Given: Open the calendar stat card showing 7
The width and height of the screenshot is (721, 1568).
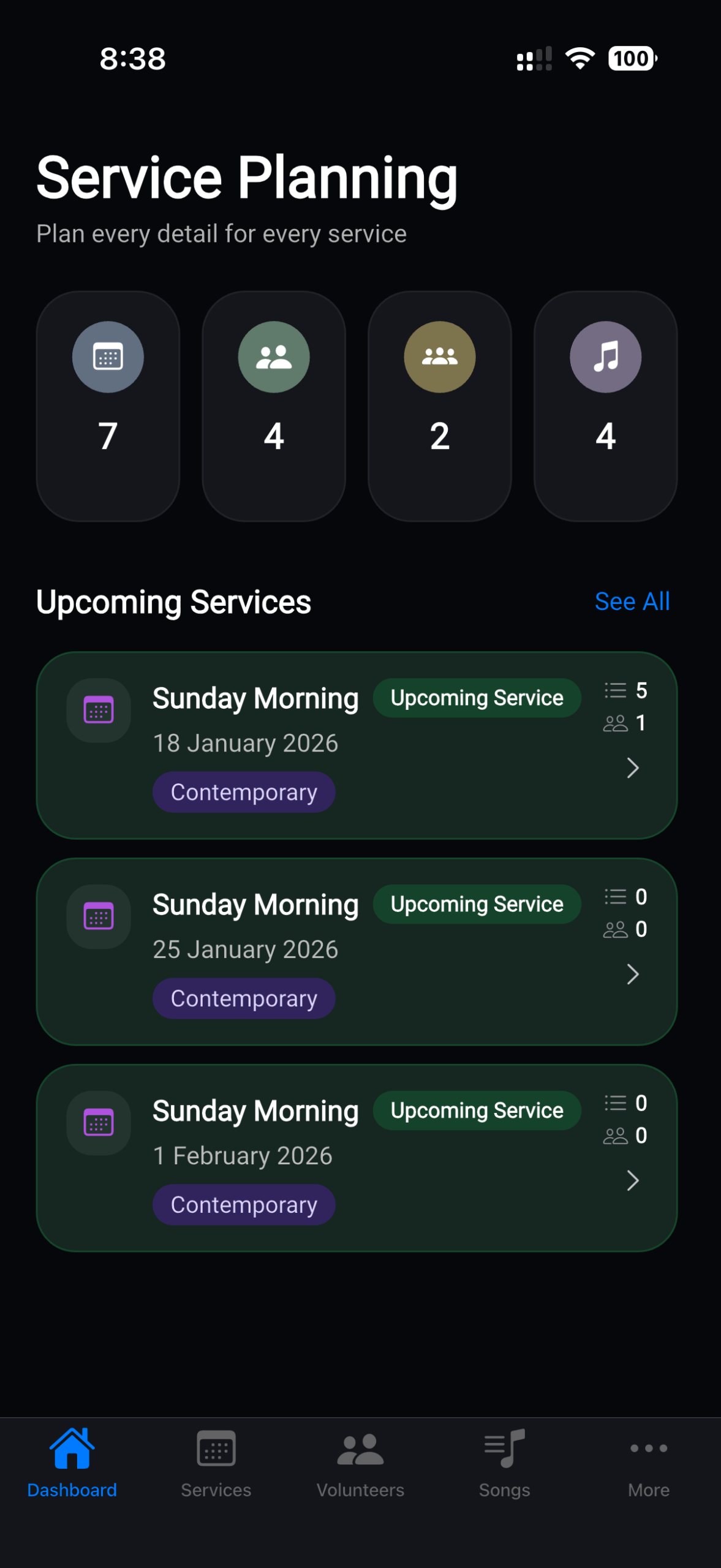Looking at the screenshot, I should 108,406.
